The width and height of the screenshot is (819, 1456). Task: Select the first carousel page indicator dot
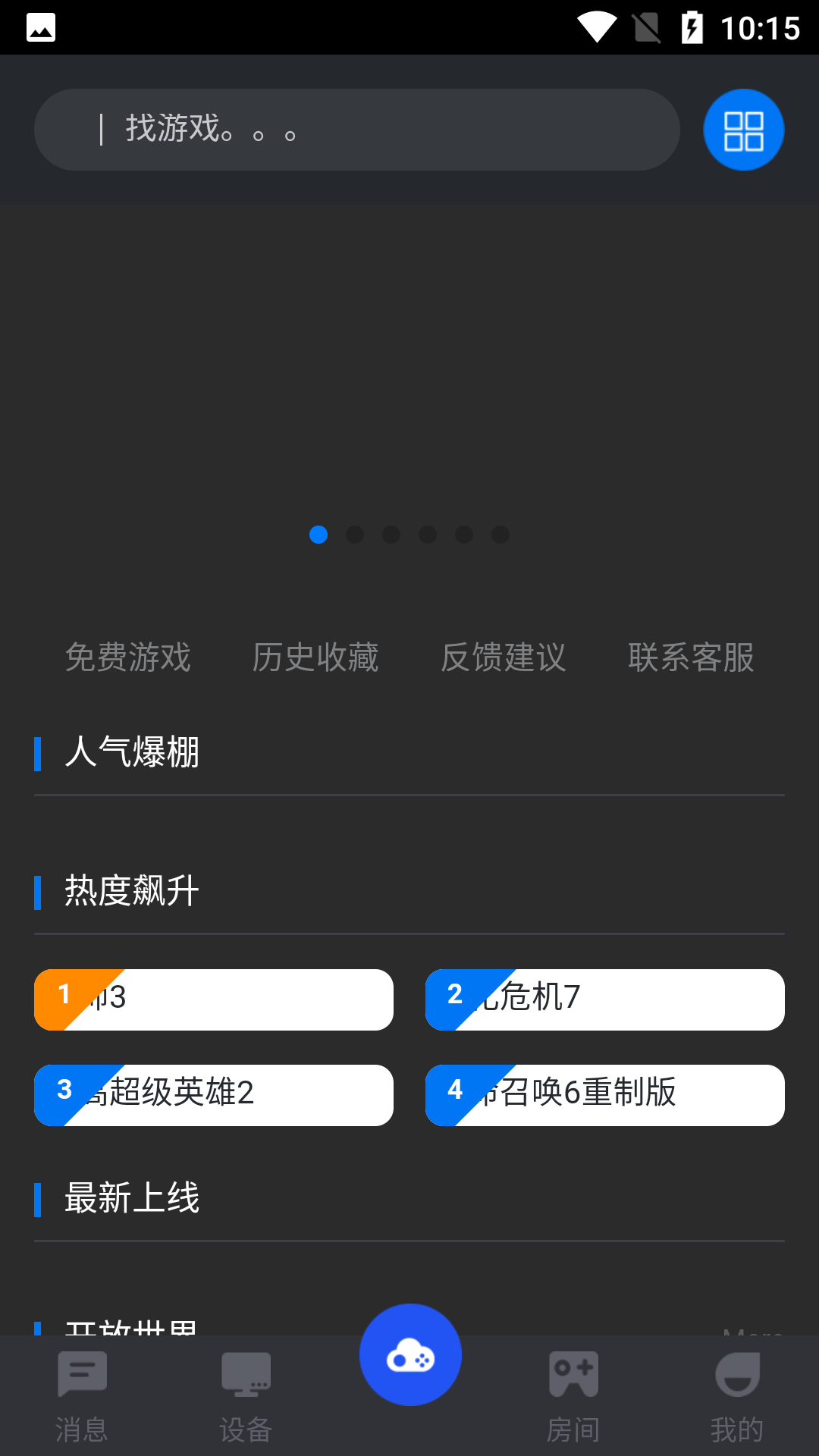point(318,535)
